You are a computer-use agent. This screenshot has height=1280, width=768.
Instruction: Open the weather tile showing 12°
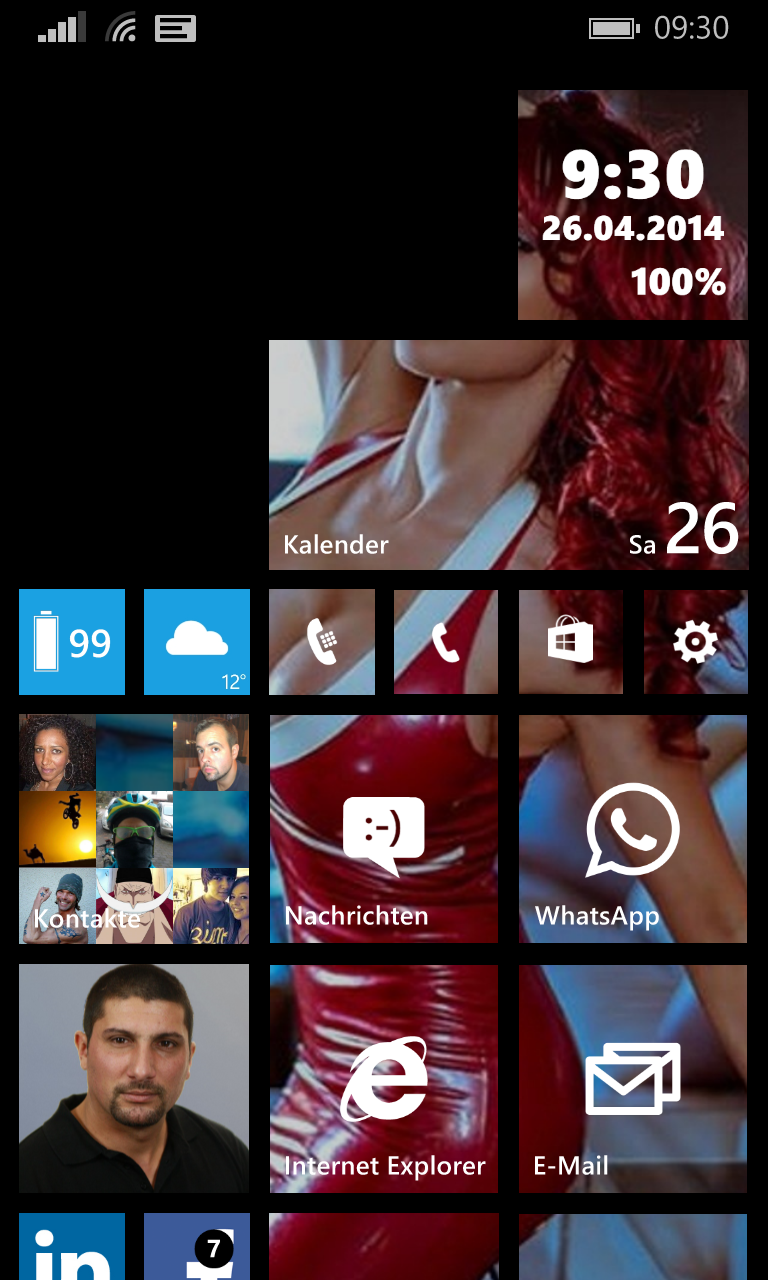(x=197, y=642)
